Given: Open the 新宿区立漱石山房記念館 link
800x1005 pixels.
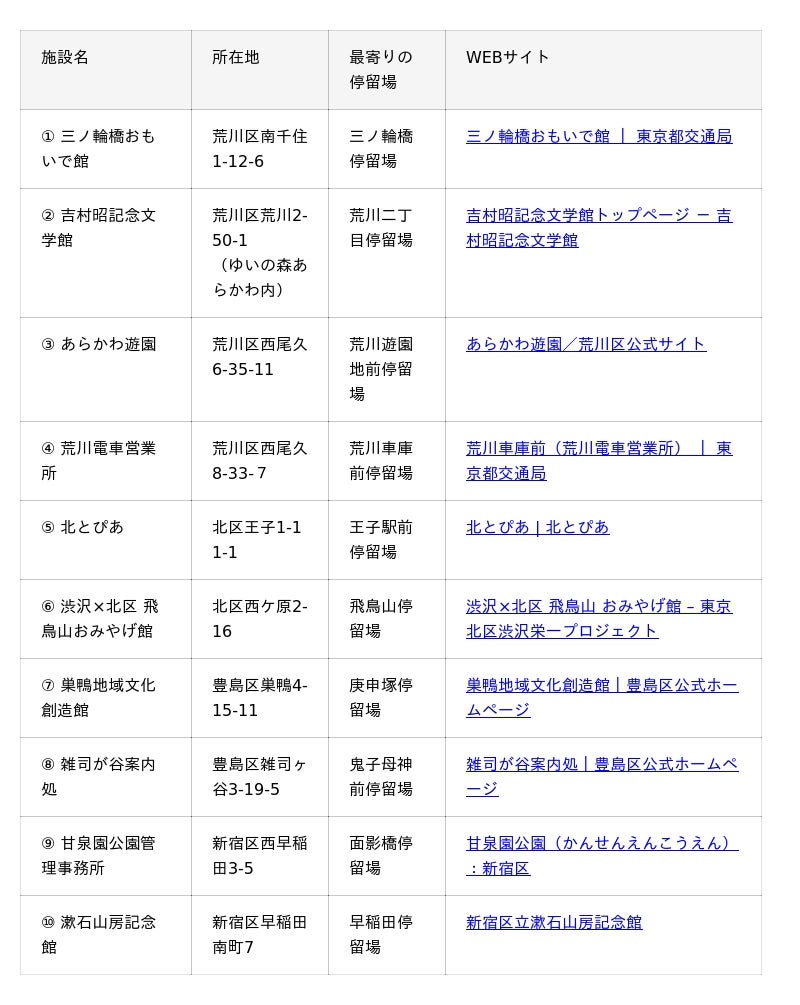Looking at the screenshot, I should 554,923.
